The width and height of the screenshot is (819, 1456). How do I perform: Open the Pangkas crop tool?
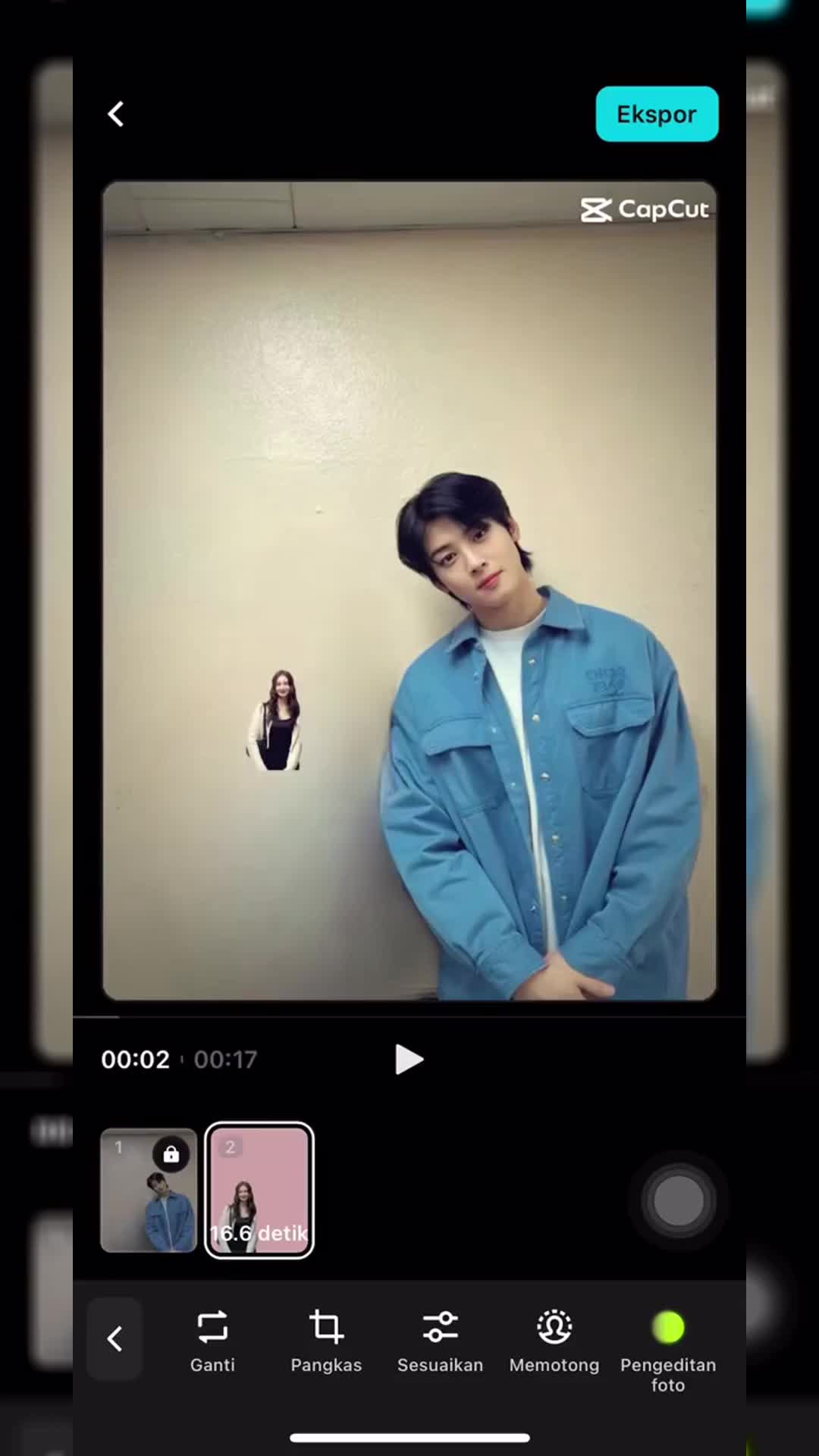tap(326, 1341)
